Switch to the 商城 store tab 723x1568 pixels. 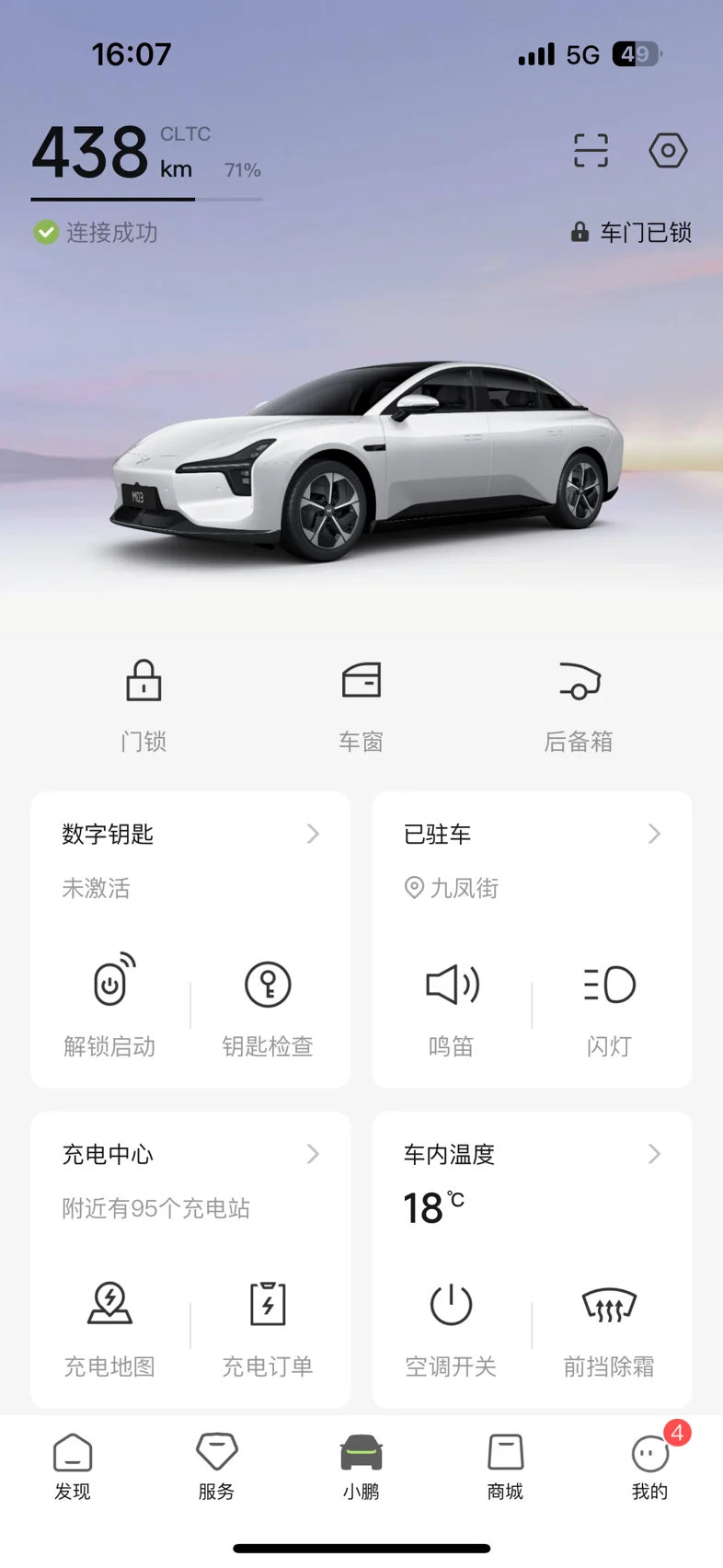pyautogui.click(x=505, y=1467)
